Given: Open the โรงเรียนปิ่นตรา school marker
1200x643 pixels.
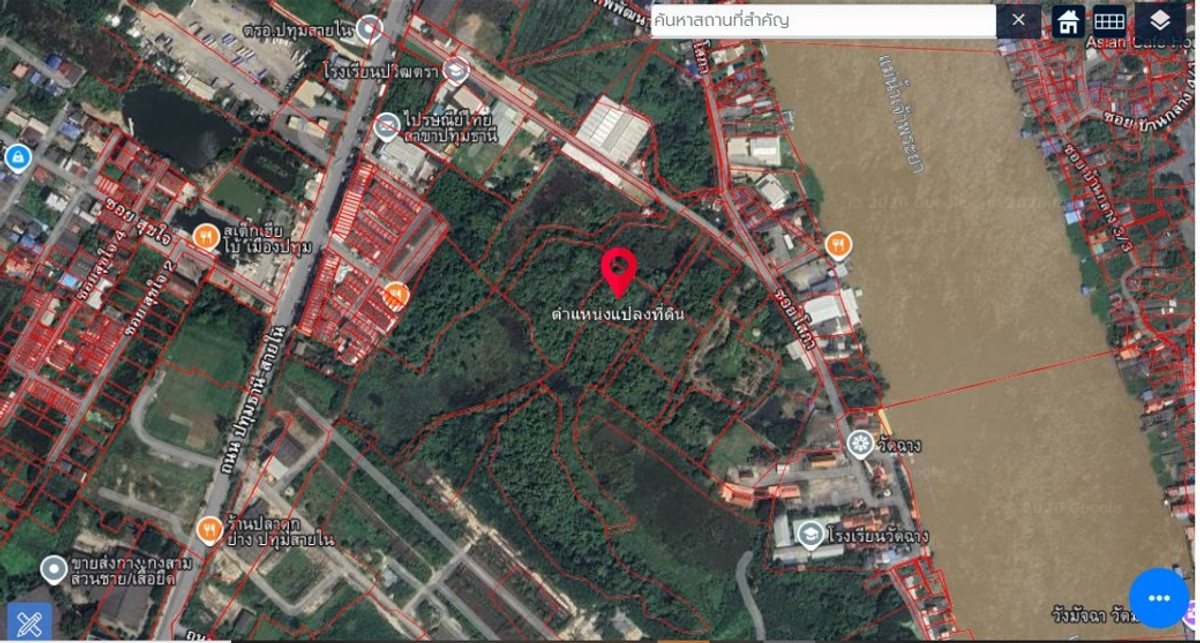Looking at the screenshot, I should pyautogui.click(x=456, y=70).
